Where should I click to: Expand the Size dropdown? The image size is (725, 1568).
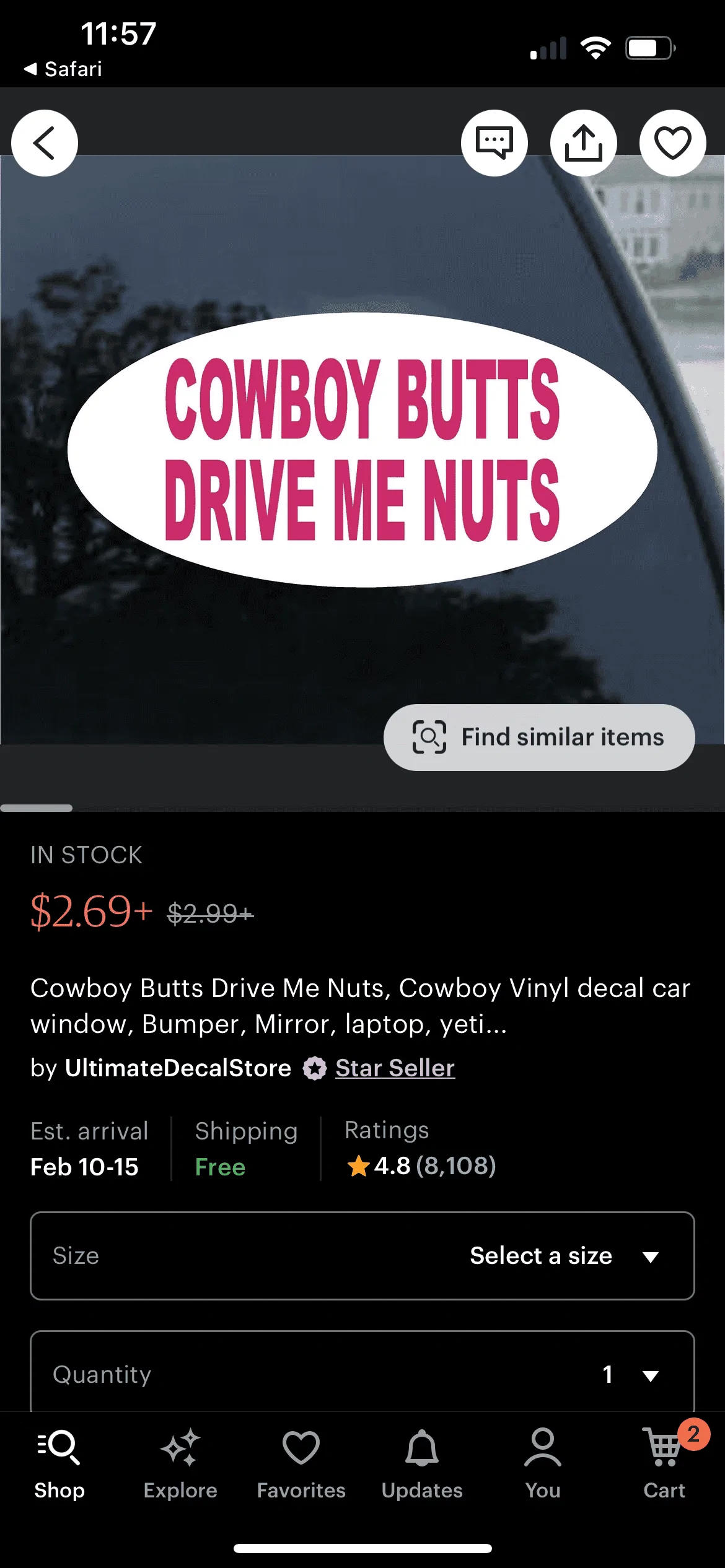362,1256
